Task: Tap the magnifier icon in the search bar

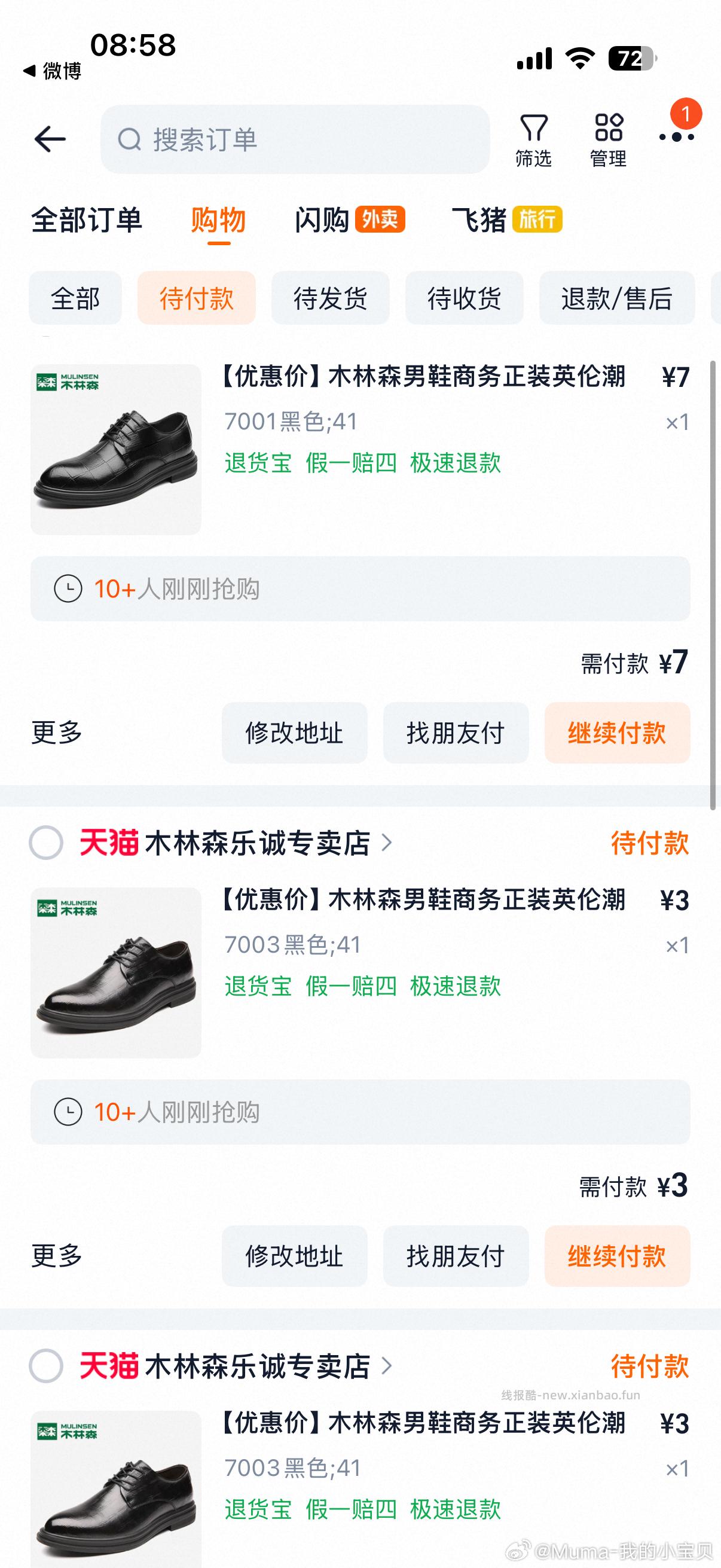Action: (x=129, y=139)
